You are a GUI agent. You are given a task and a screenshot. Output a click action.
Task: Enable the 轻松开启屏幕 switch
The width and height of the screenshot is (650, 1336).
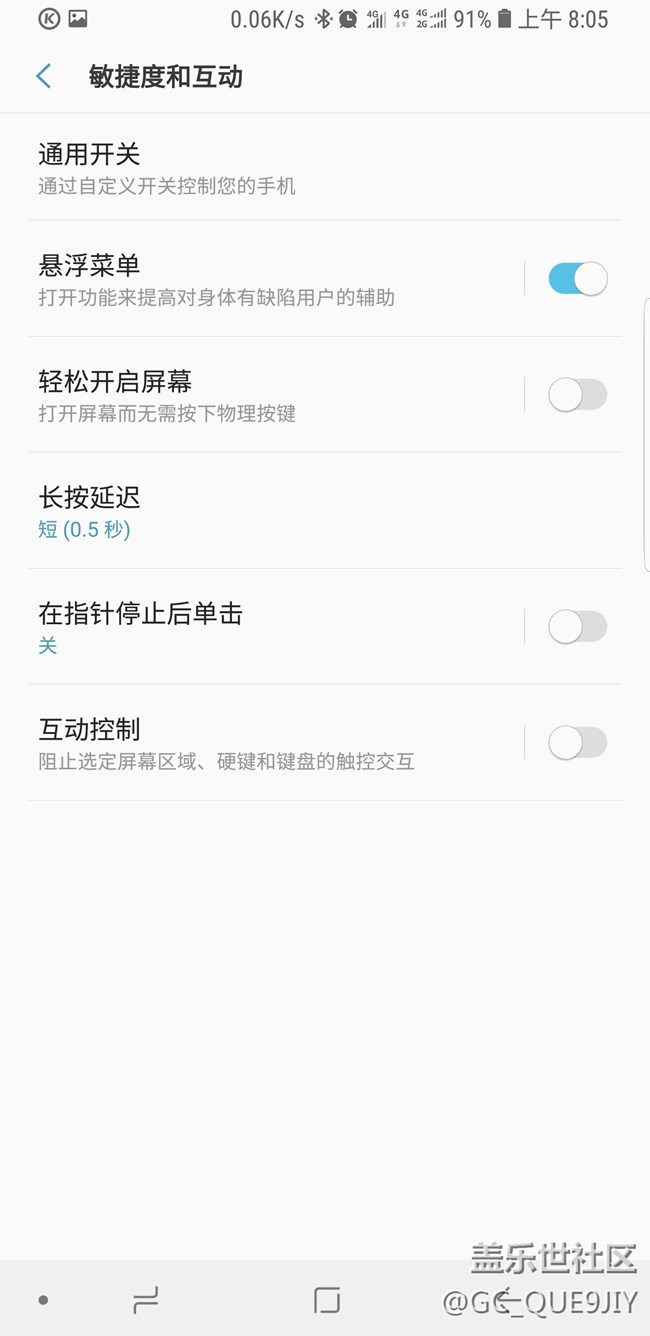point(577,395)
